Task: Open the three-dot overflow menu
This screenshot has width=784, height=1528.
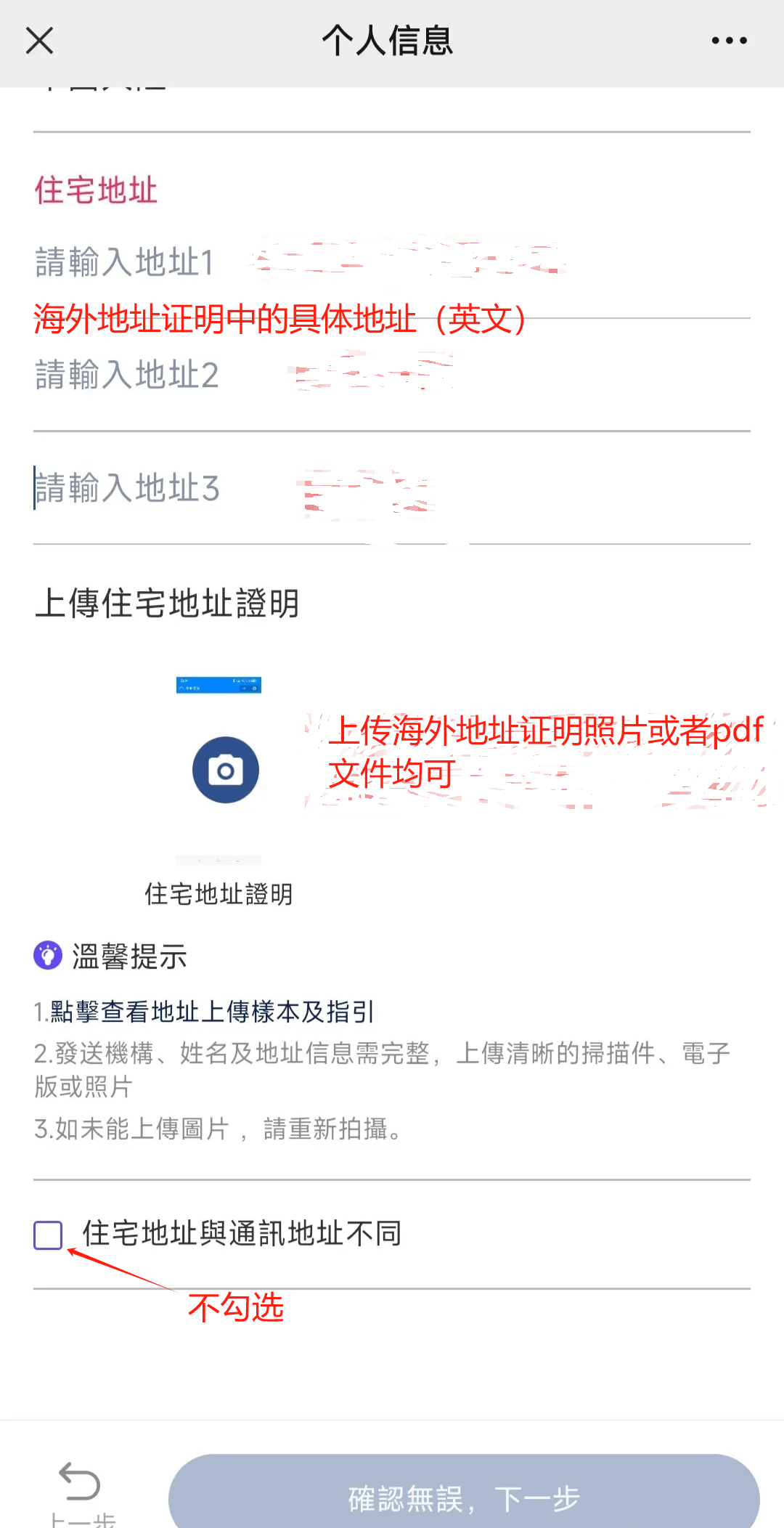Action: point(729,41)
